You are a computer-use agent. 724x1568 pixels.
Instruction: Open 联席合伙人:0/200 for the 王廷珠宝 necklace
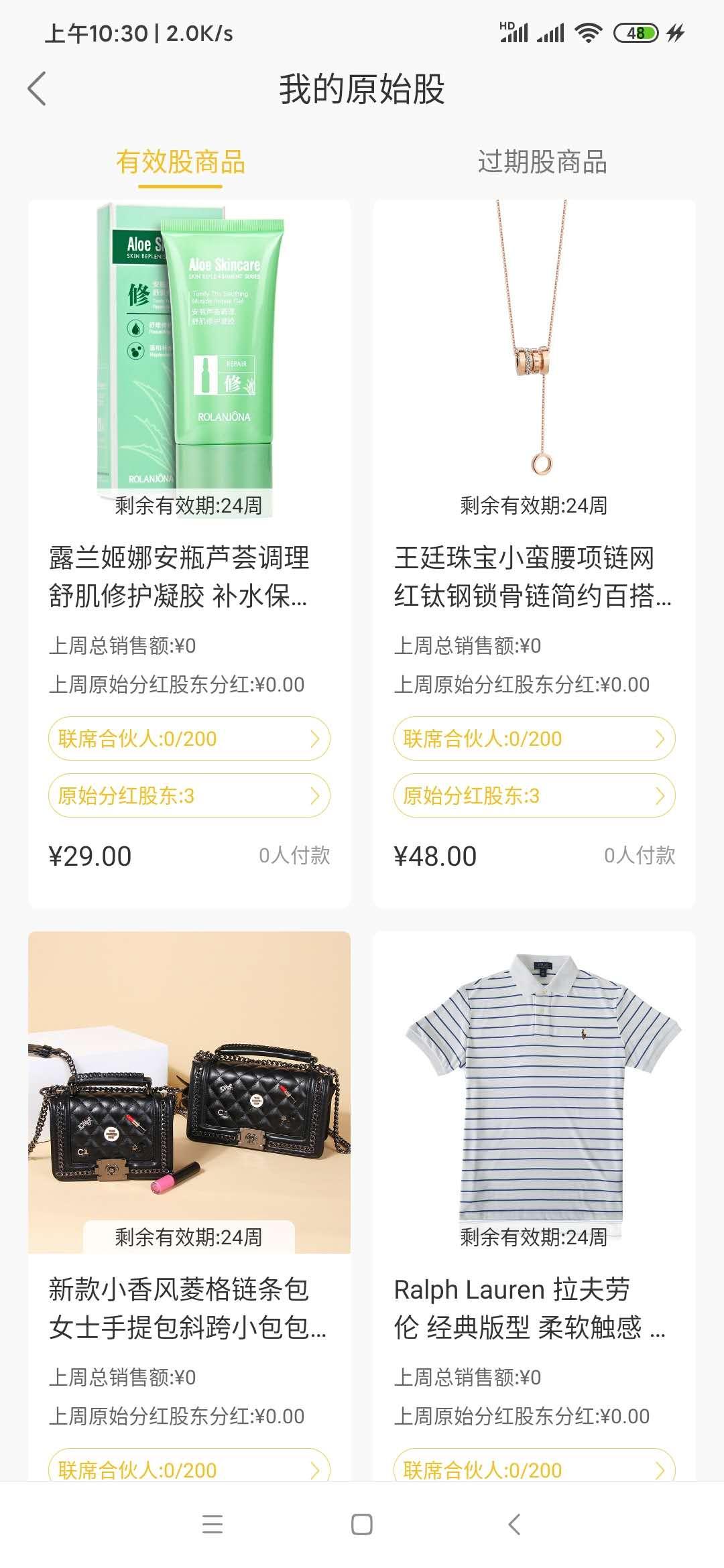(534, 738)
